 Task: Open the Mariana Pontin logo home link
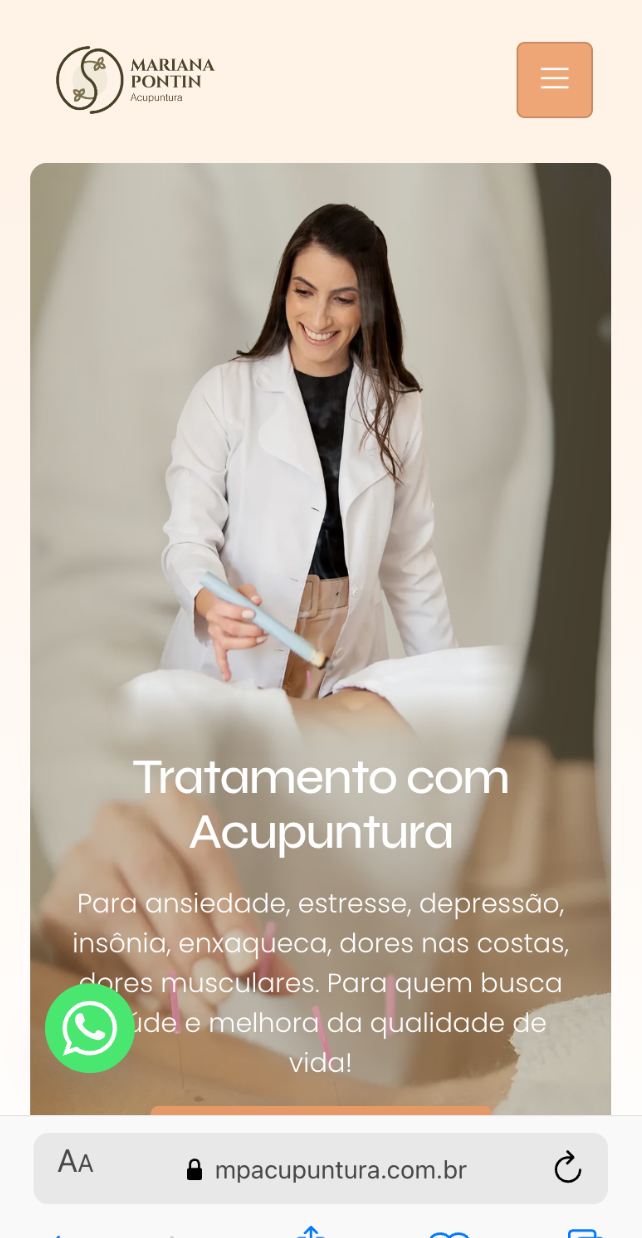(135, 79)
